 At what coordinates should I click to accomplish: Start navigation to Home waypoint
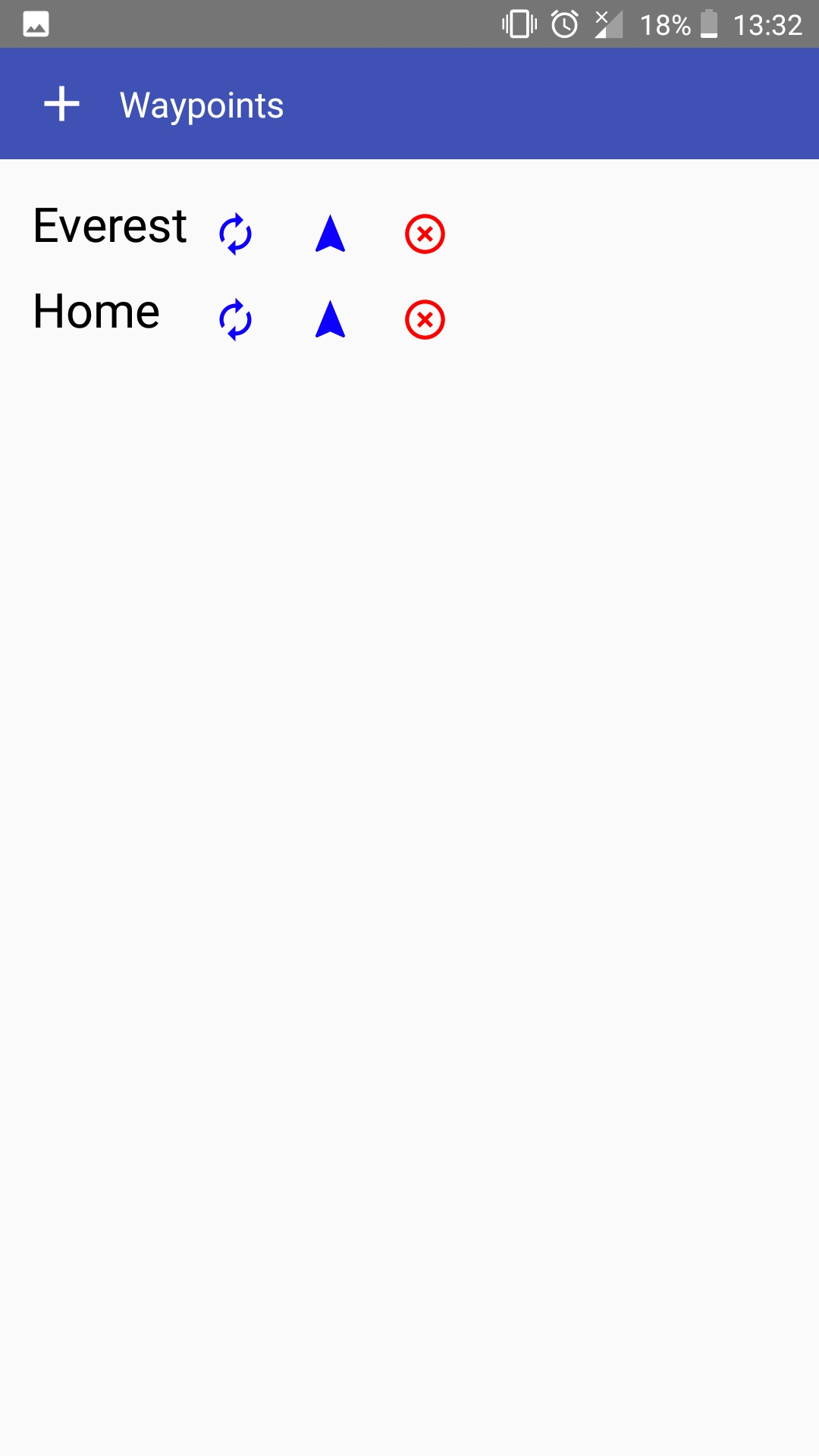(x=330, y=319)
